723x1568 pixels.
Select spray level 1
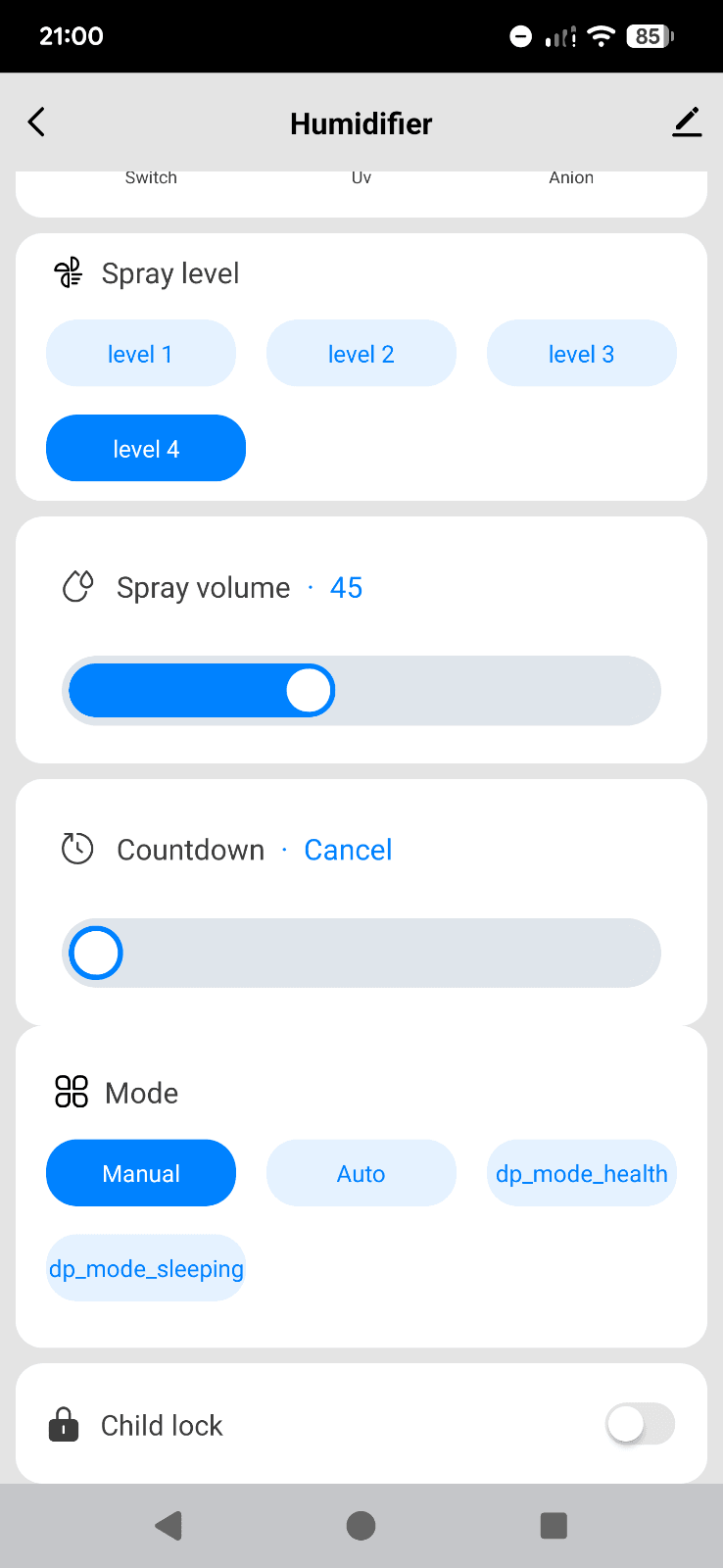(140, 354)
